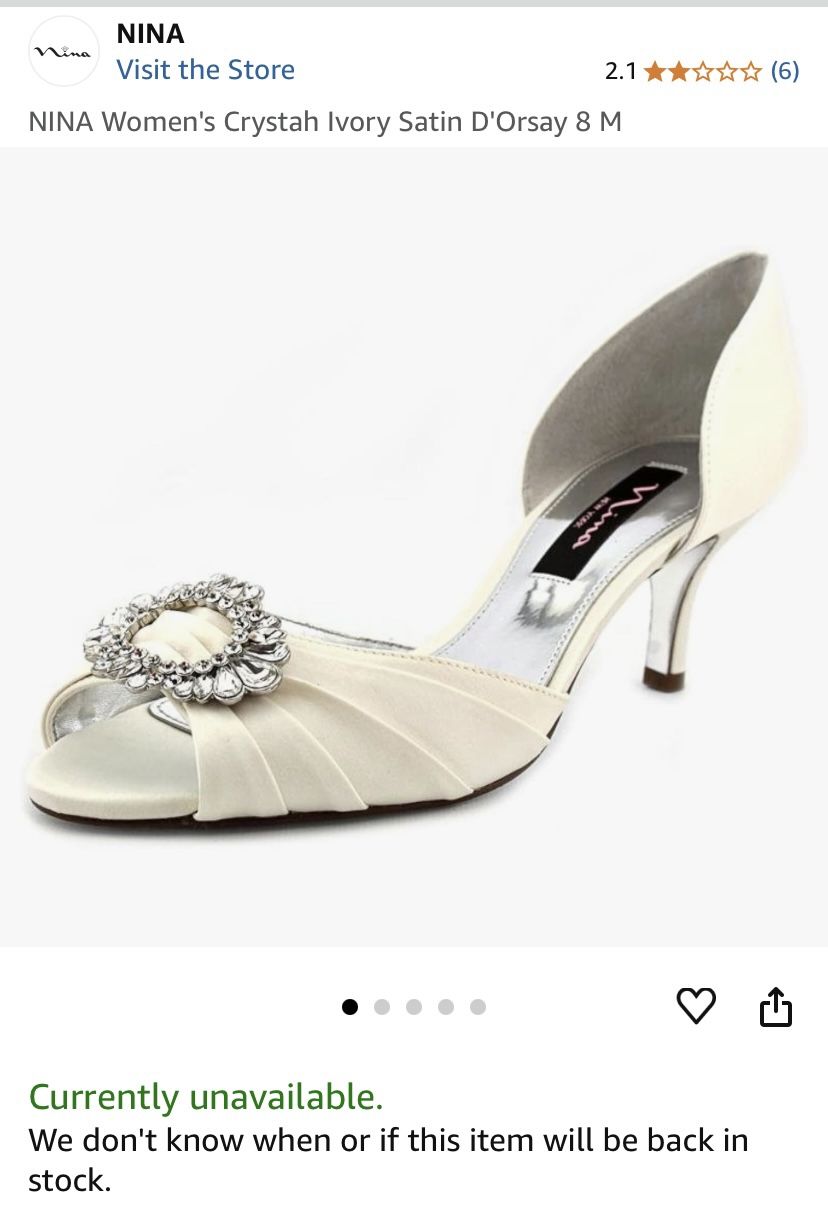Click the NINA brand name heading
828x1229 pixels.
(x=150, y=33)
